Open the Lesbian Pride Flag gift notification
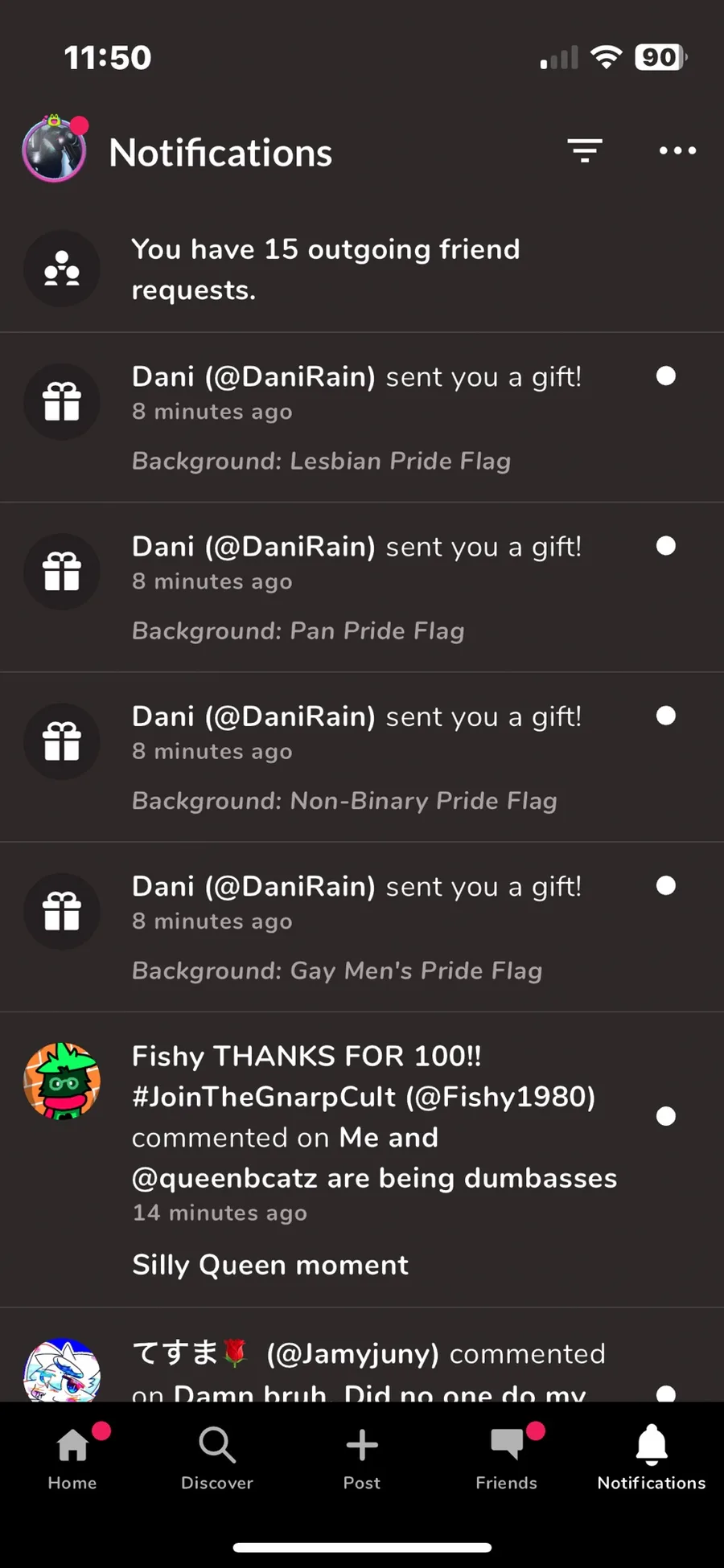This screenshot has height=1568, width=724. click(x=362, y=418)
